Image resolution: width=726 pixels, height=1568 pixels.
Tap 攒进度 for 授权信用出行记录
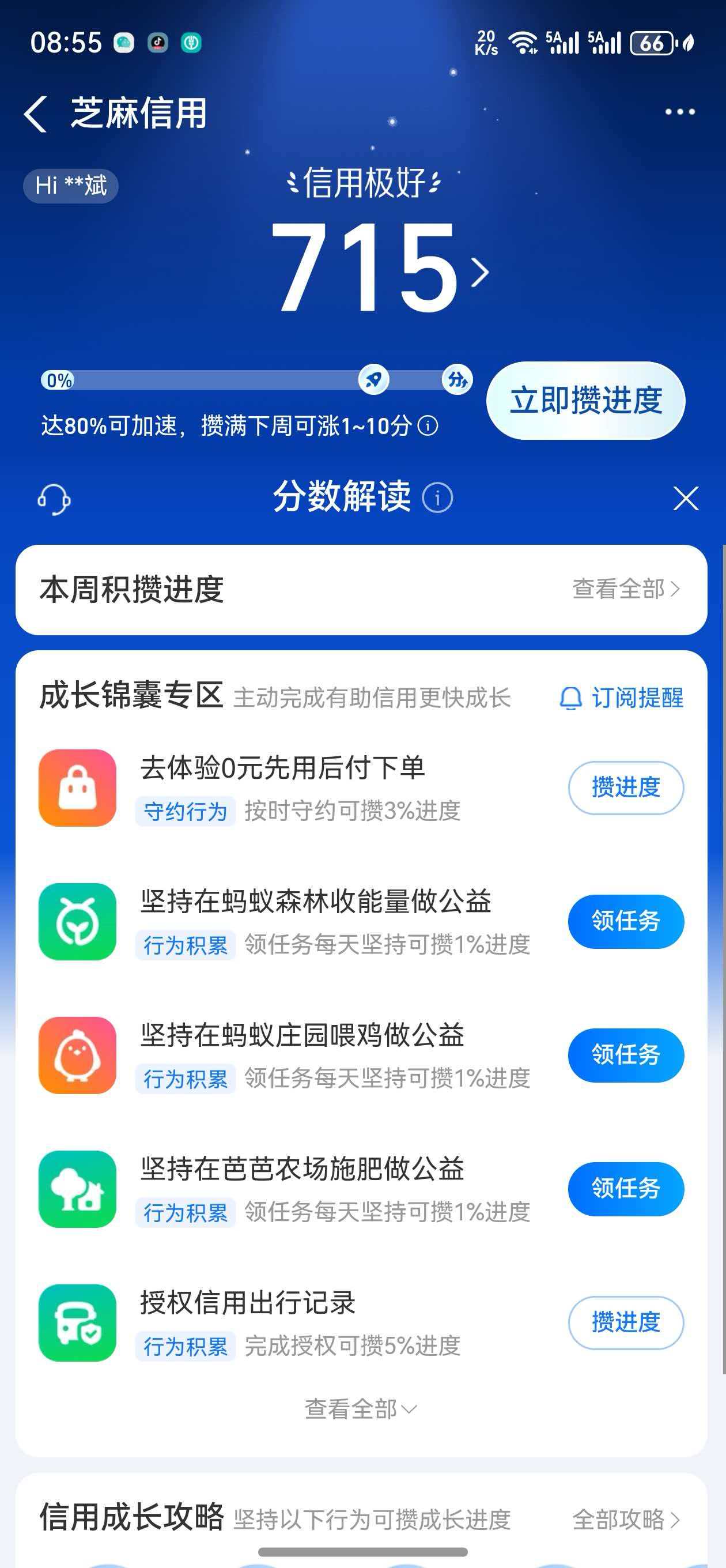(x=626, y=1322)
